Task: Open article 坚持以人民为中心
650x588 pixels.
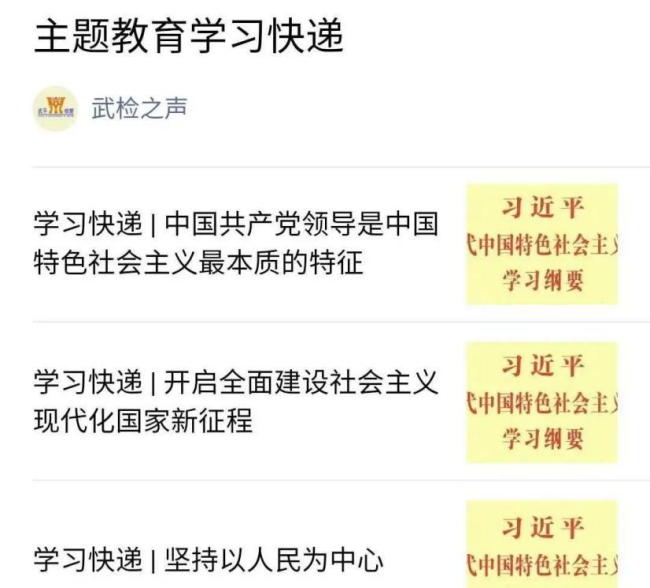Action: 209,558
